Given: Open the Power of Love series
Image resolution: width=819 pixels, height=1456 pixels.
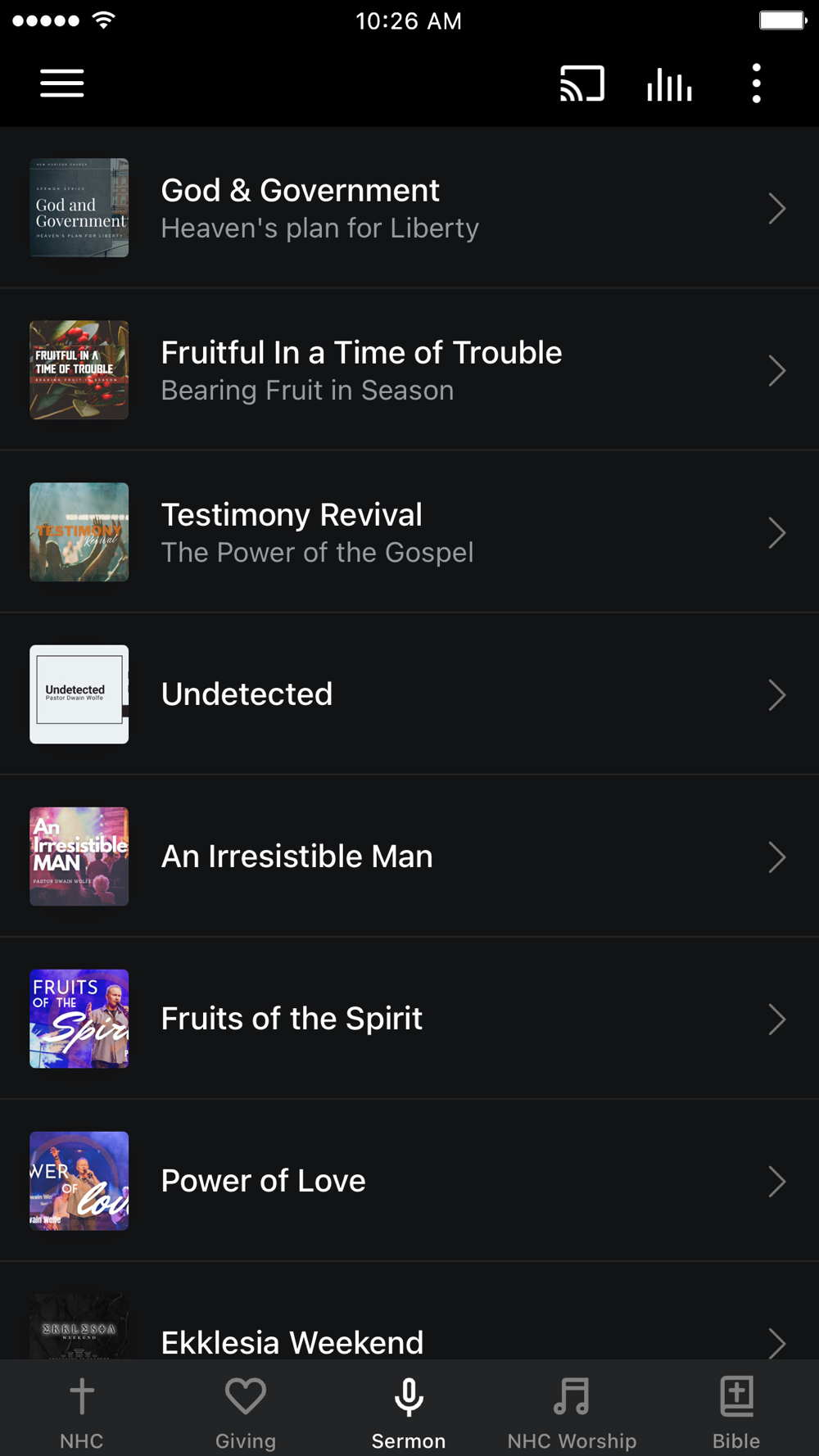Looking at the screenshot, I should (409, 1181).
